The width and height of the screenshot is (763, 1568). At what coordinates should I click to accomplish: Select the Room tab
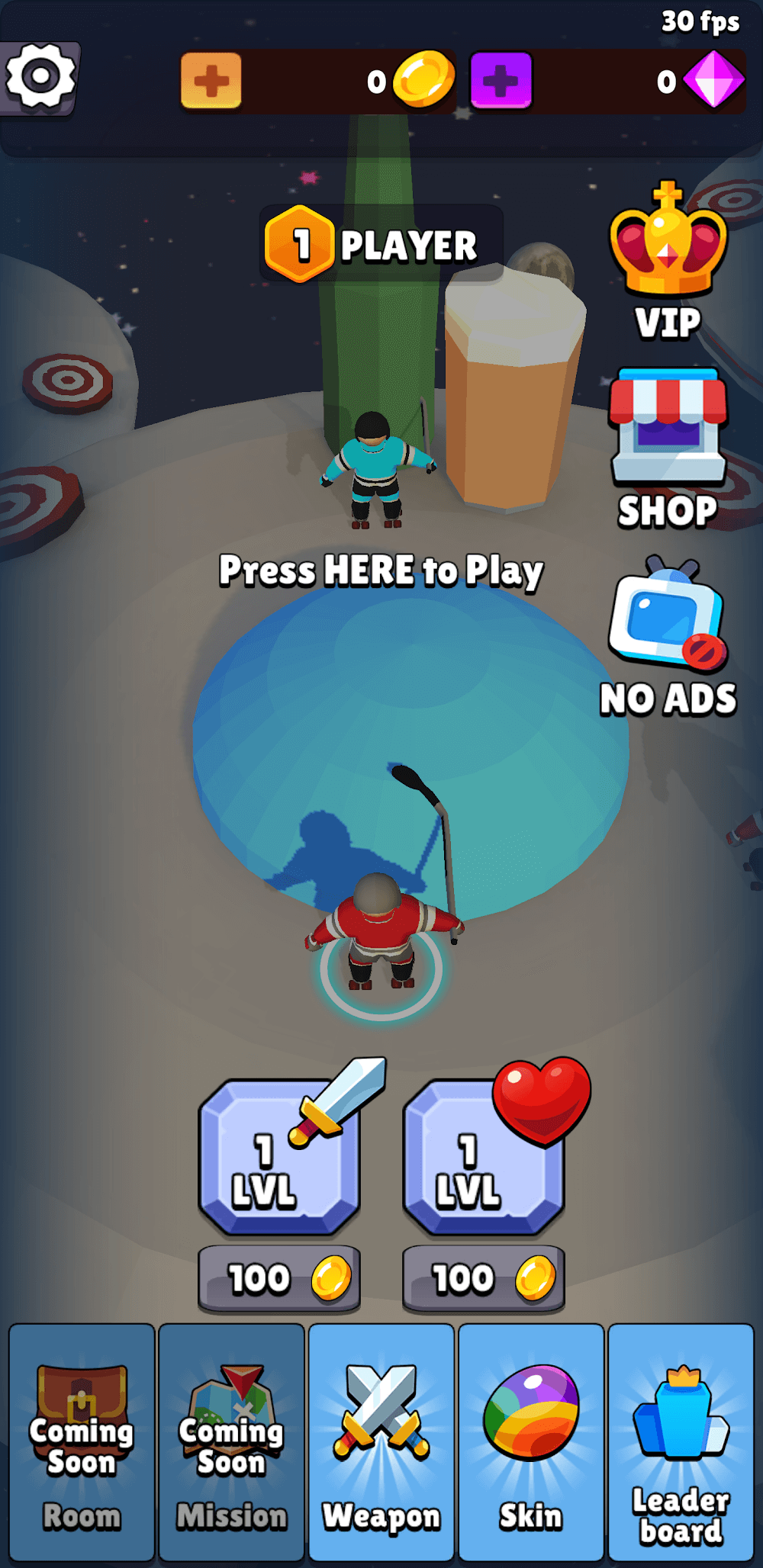click(x=82, y=1441)
